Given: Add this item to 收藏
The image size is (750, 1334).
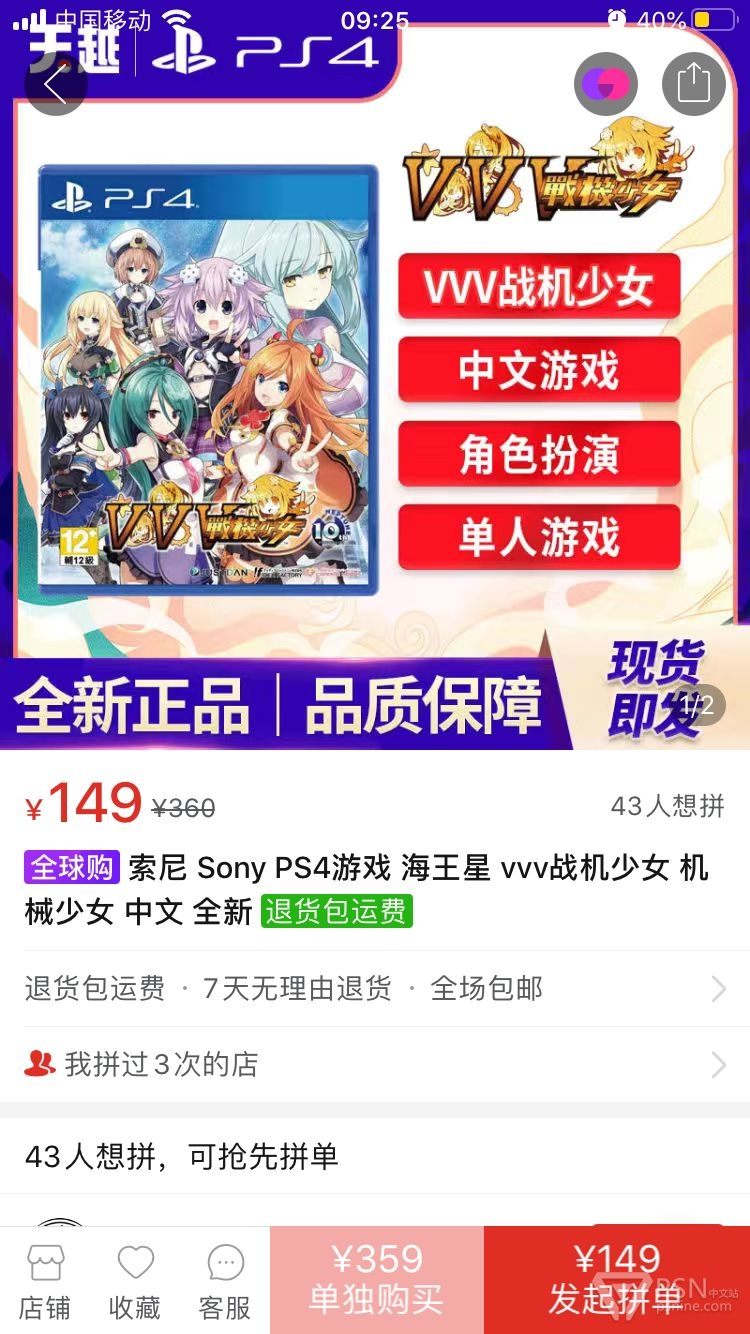Looking at the screenshot, I should click(x=135, y=1281).
